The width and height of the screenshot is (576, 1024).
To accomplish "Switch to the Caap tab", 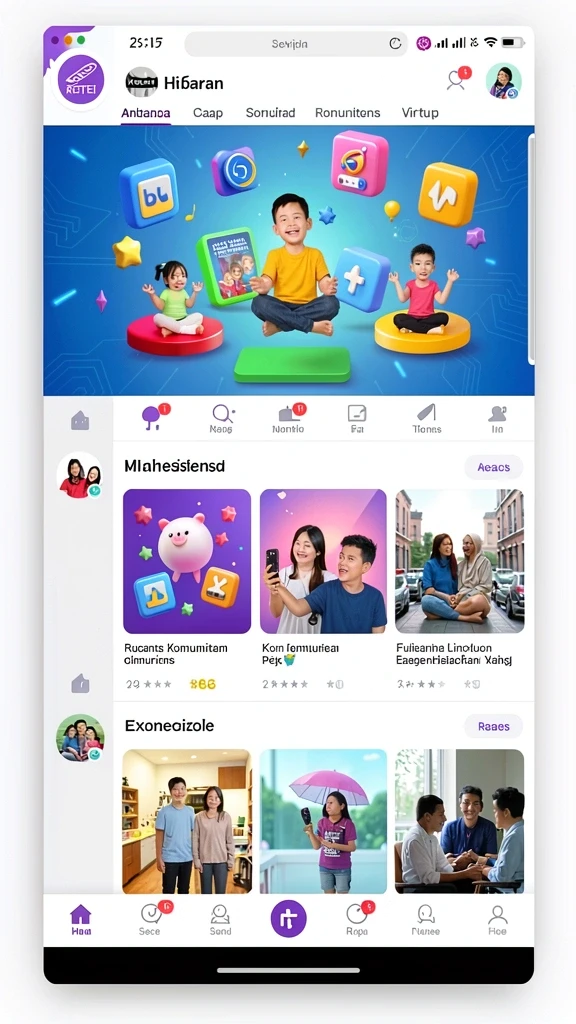I will [208, 112].
